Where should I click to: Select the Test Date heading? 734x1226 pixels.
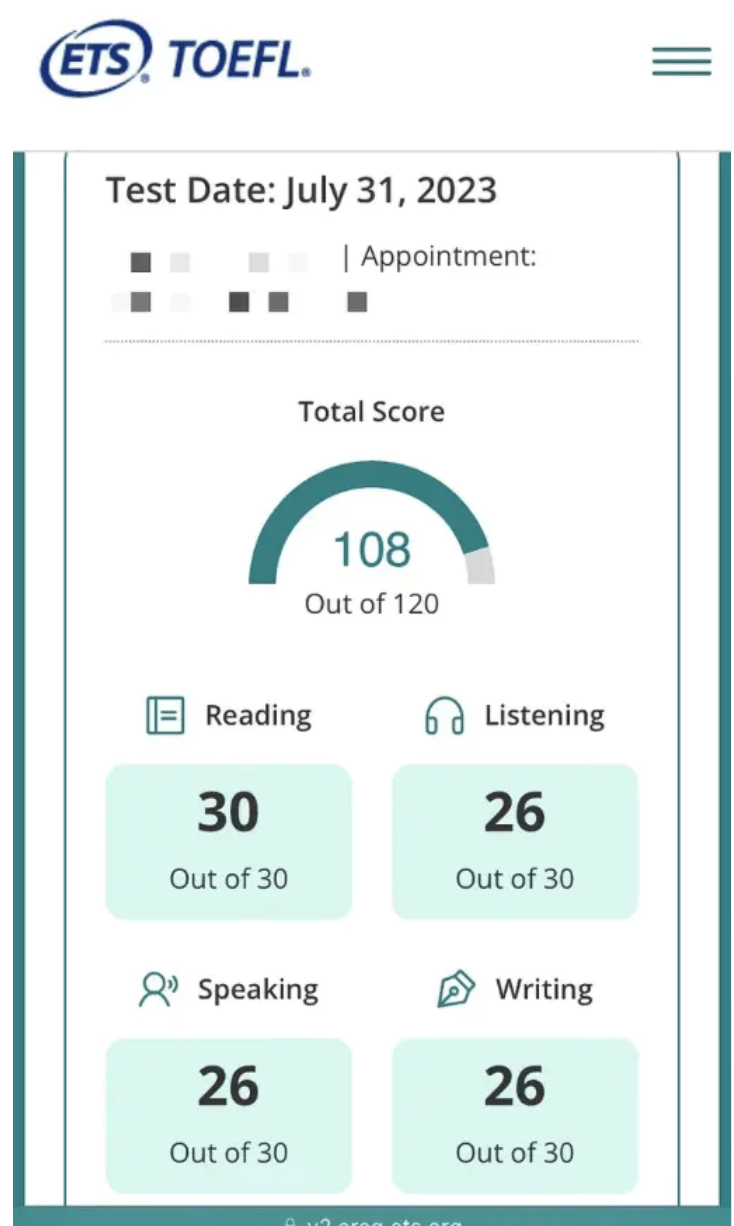300,190
